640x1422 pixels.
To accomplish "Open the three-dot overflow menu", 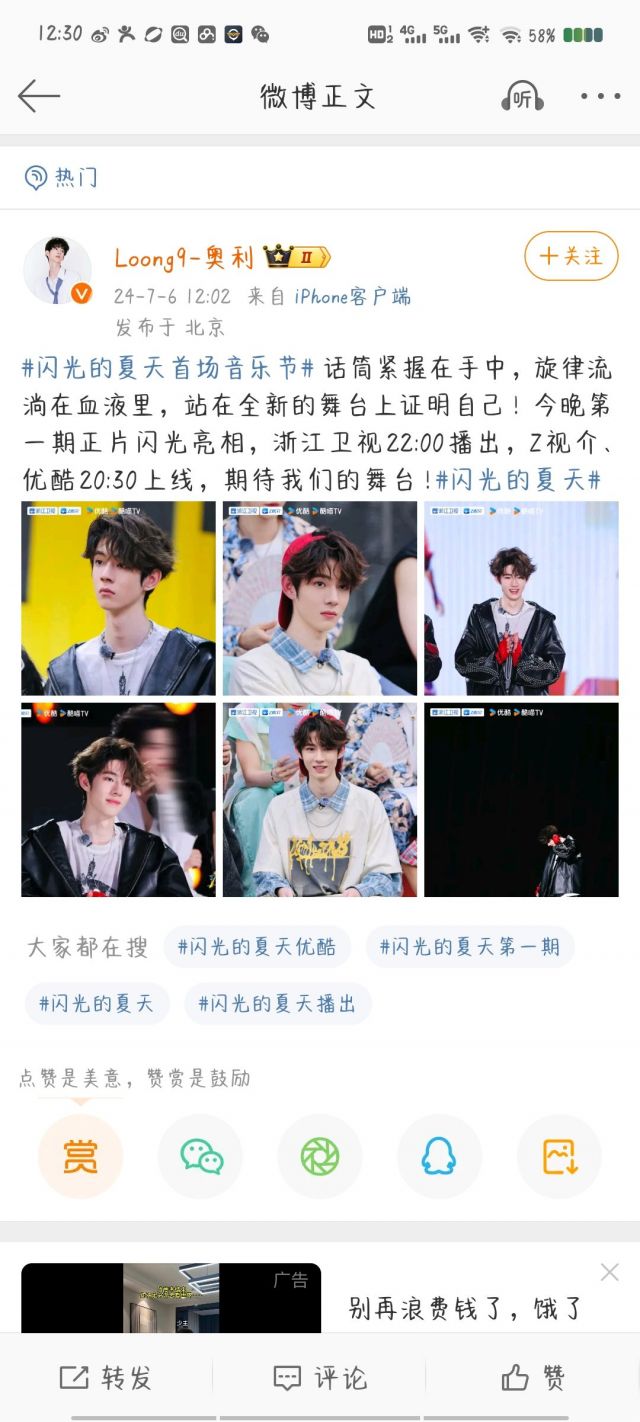I will (600, 97).
